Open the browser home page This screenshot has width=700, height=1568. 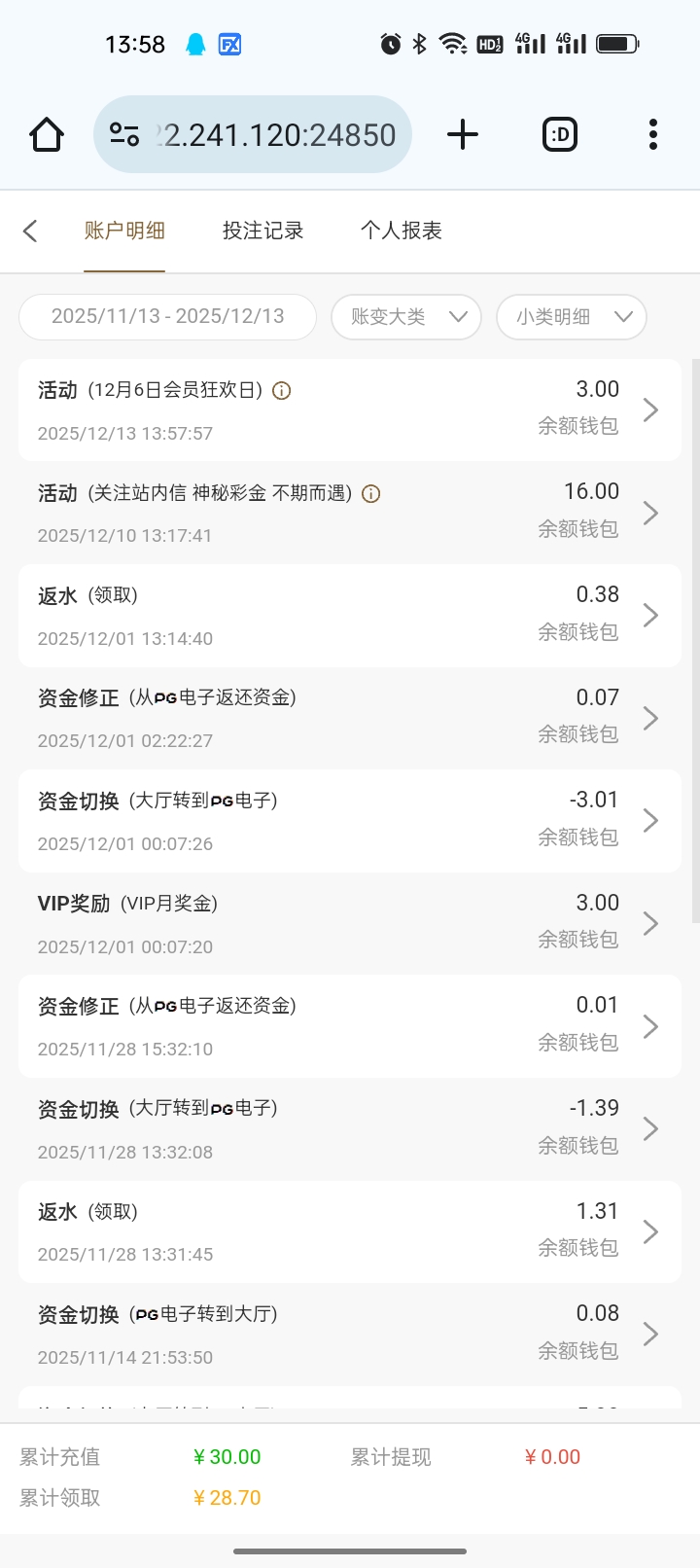point(47,134)
